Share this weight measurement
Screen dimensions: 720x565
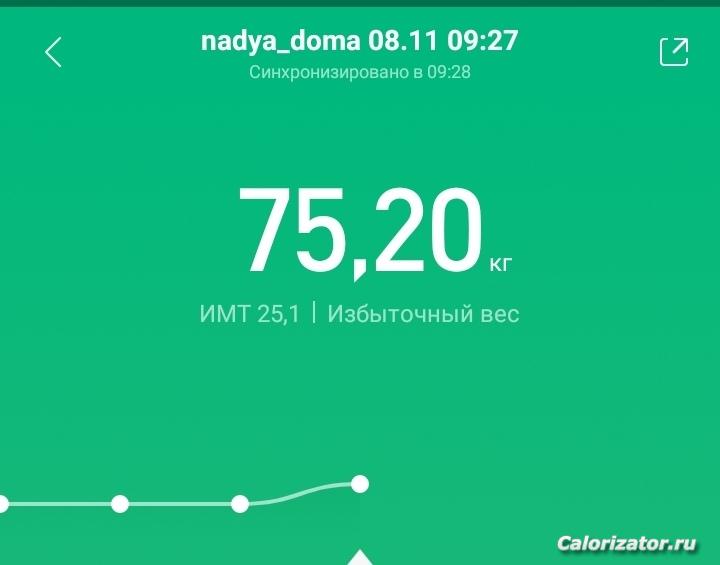674,52
